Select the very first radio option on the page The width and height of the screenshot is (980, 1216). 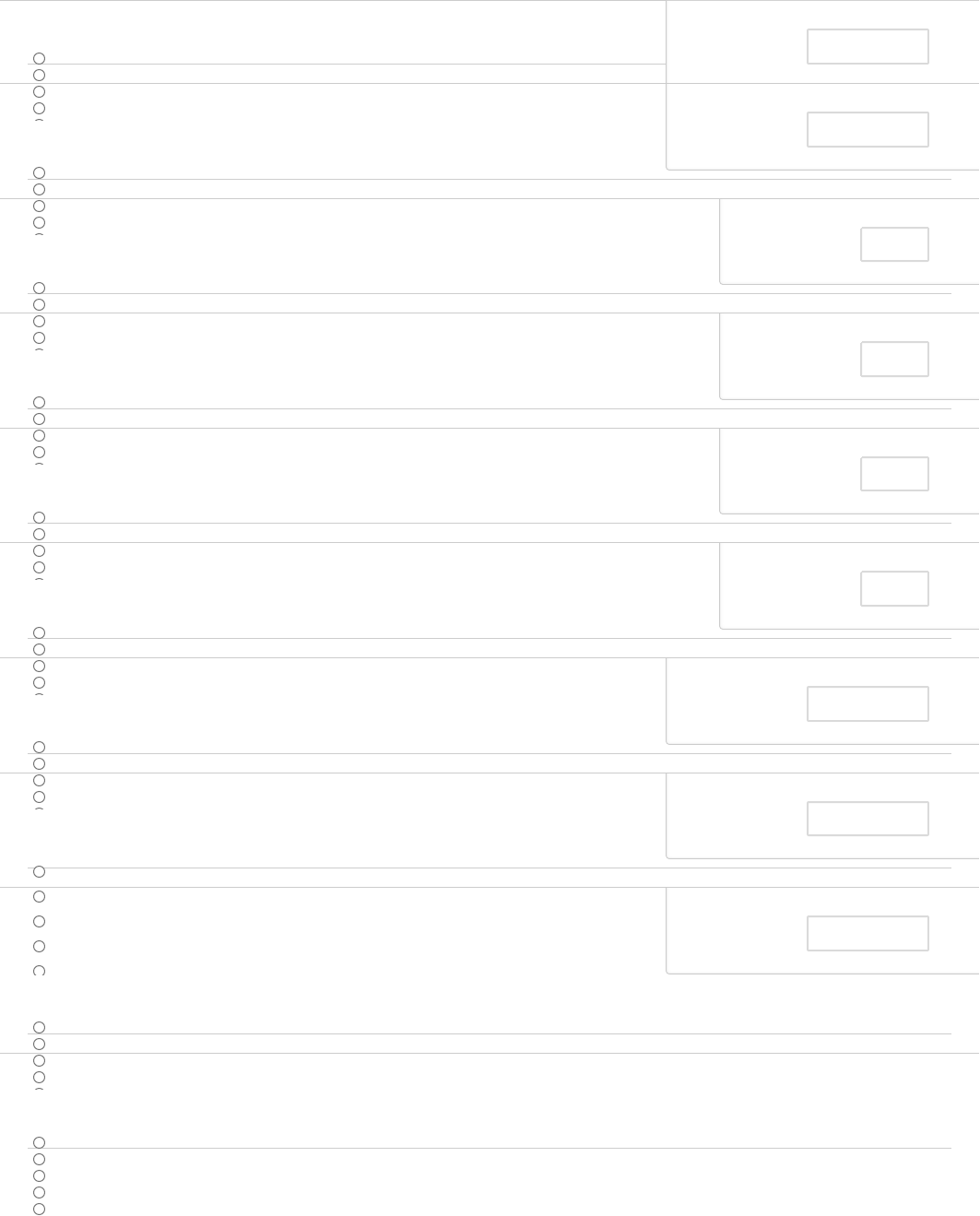[39, 59]
